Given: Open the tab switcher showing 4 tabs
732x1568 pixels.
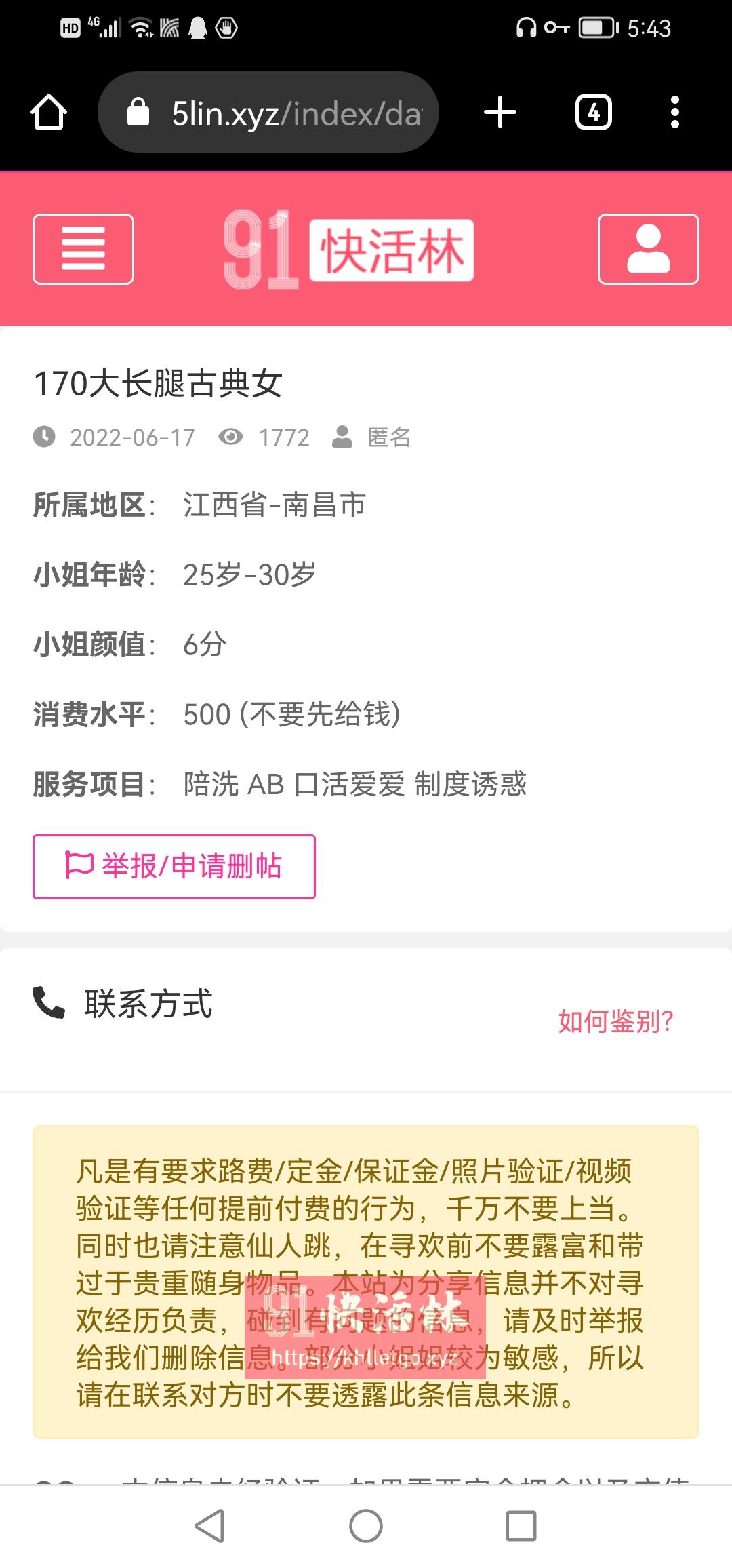Looking at the screenshot, I should click(x=592, y=113).
